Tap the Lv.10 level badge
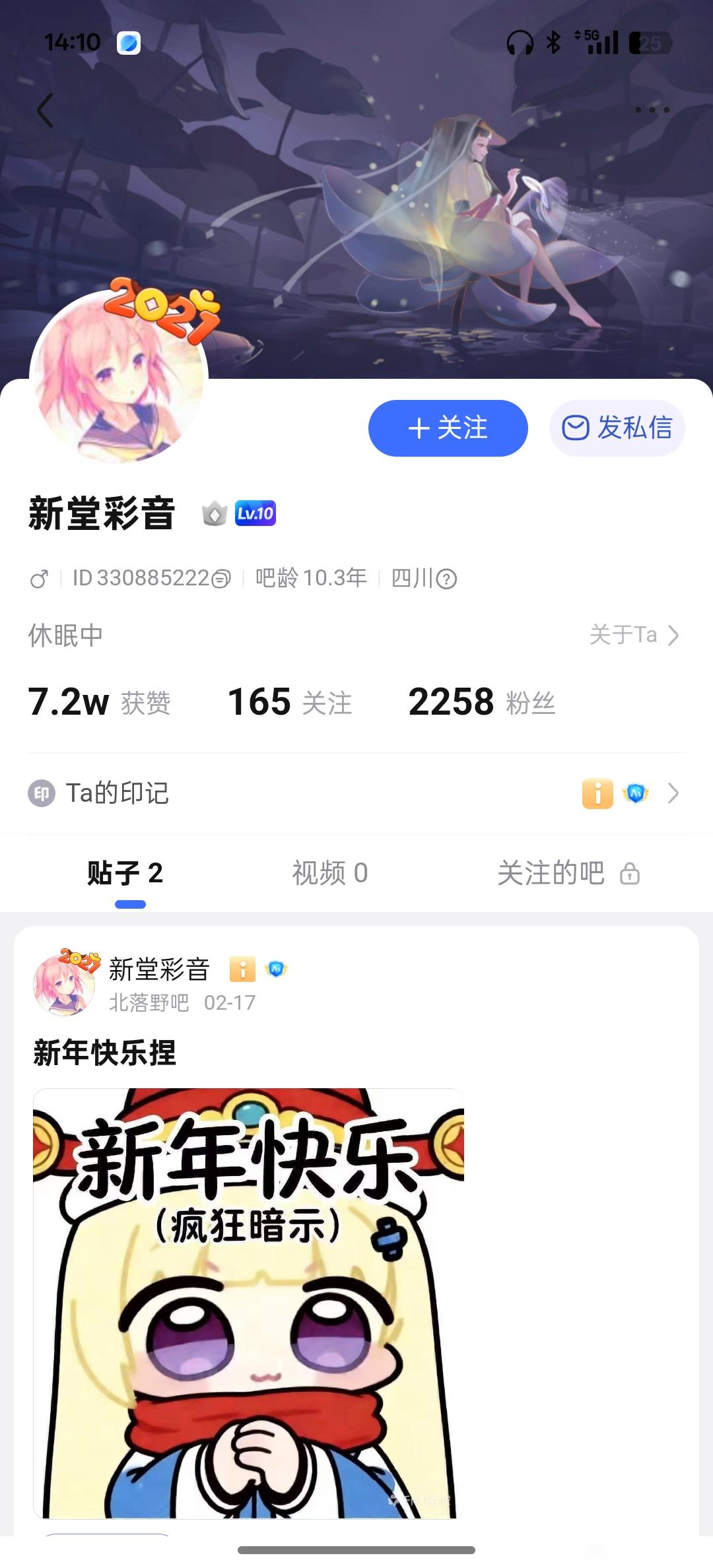The image size is (713, 1568). click(x=255, y=513)
